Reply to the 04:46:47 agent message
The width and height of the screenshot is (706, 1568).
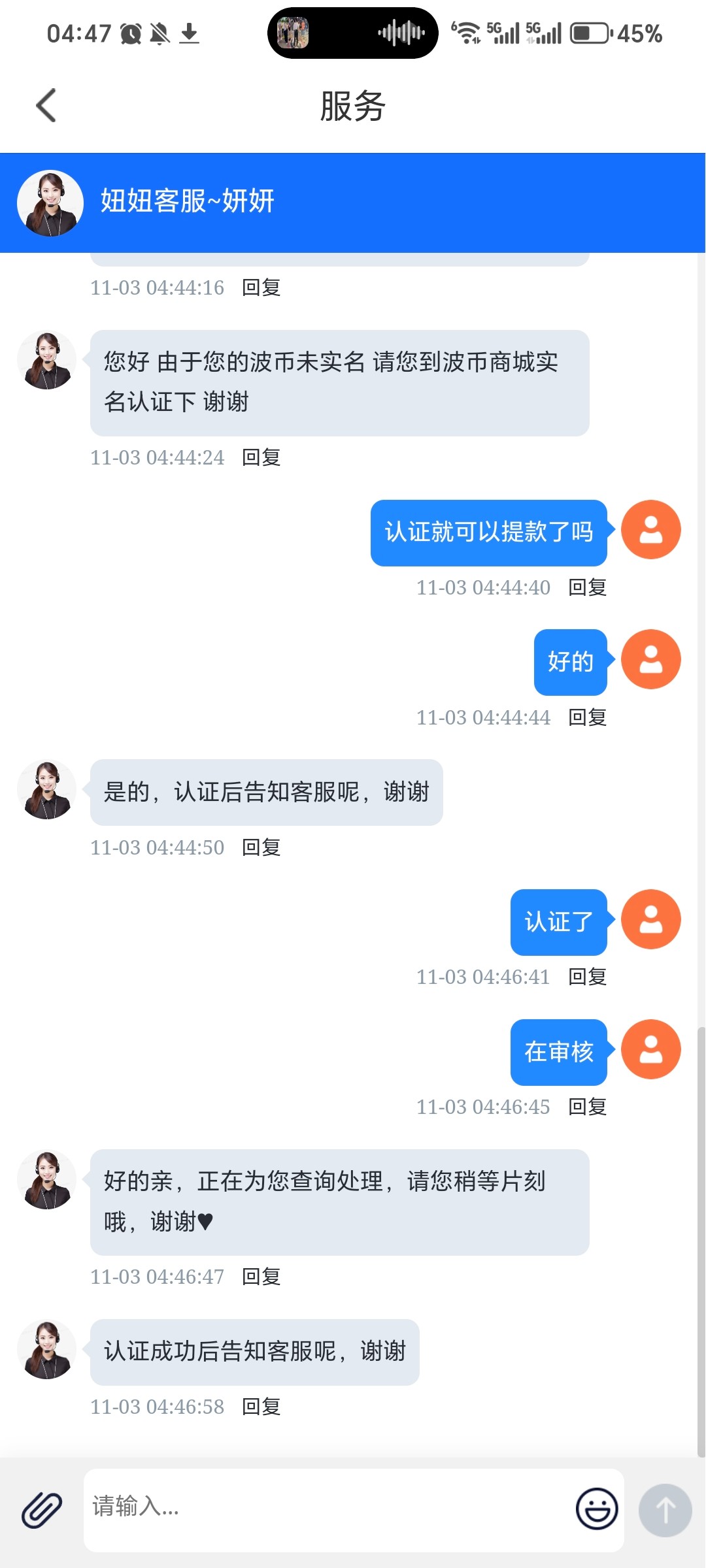[261, 1277]
